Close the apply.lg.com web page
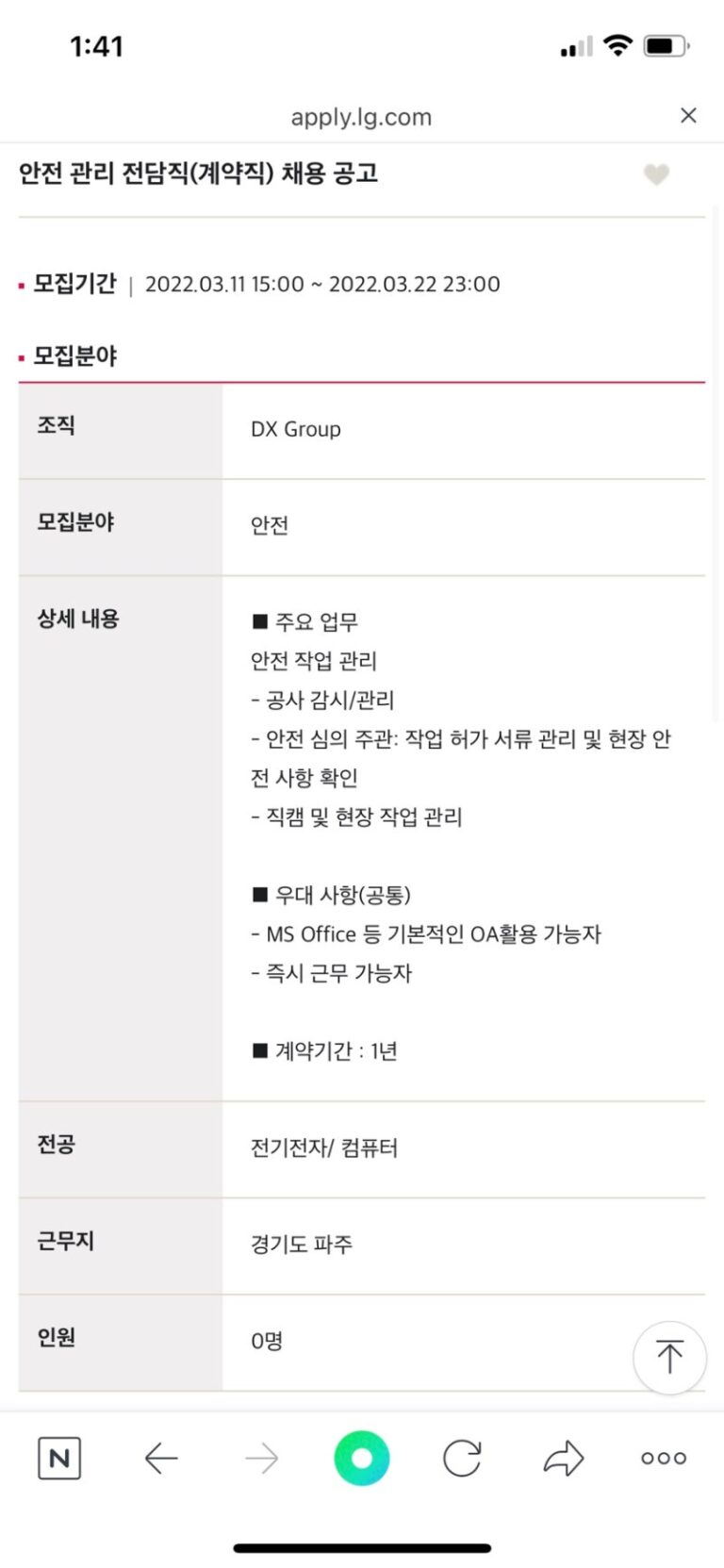This screenshot has height=1568, width=724. pos(688,115)
